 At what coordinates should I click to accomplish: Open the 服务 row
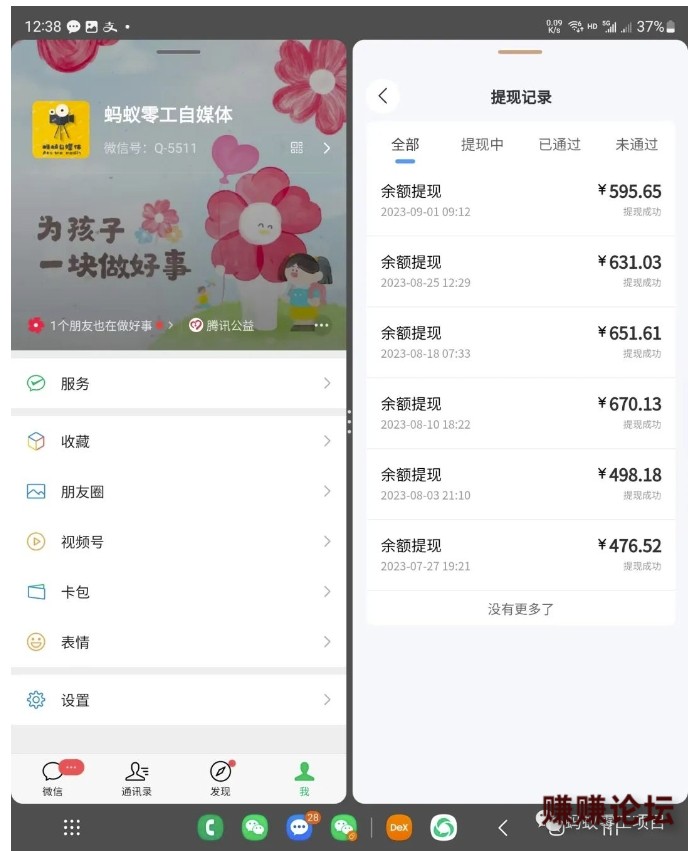(178, 383)
